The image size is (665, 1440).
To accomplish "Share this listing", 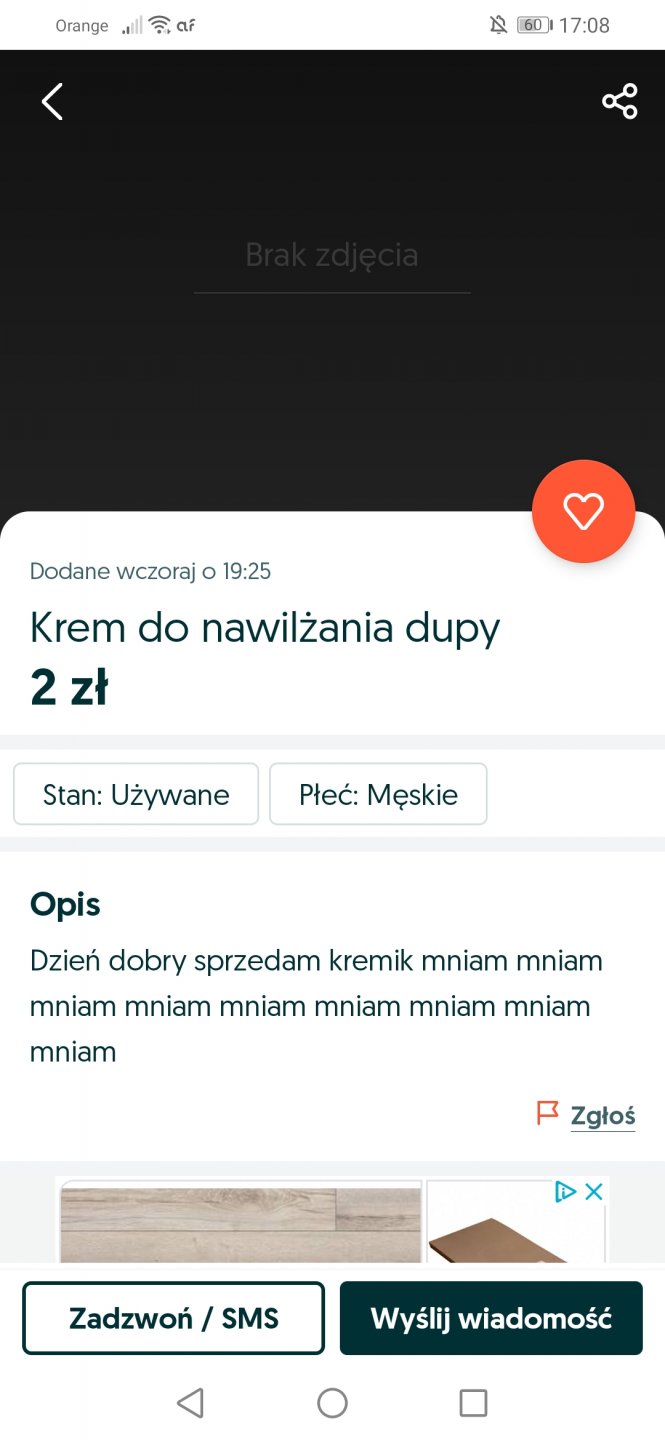I will click(619, 102).
